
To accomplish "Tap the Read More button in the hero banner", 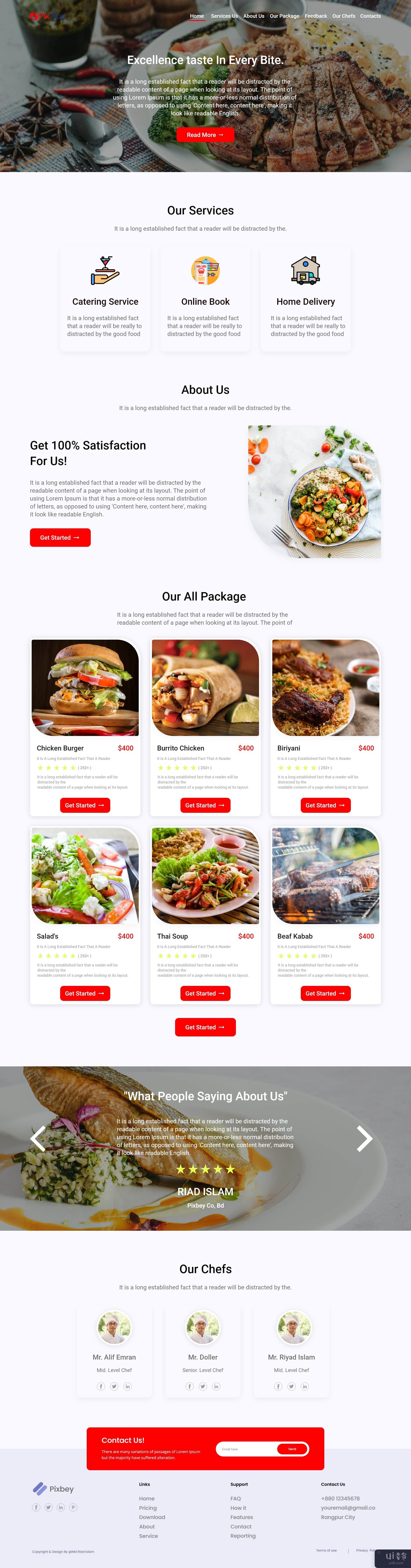I will coord(205,135).
